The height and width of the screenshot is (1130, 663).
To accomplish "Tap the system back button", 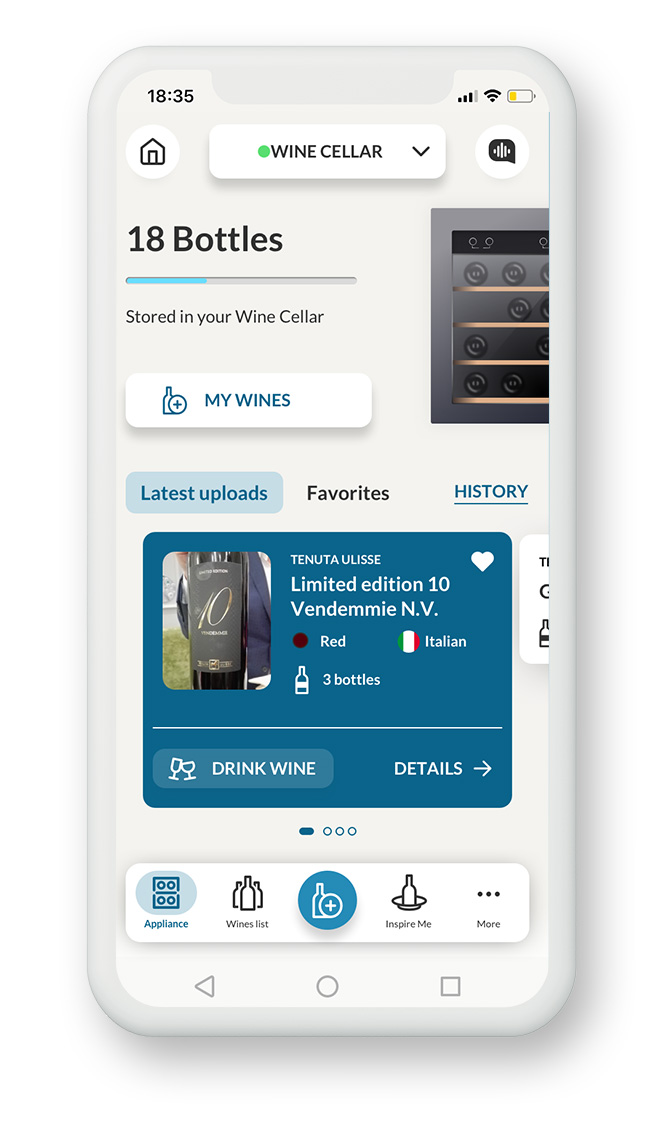I will tap(205, 986).
